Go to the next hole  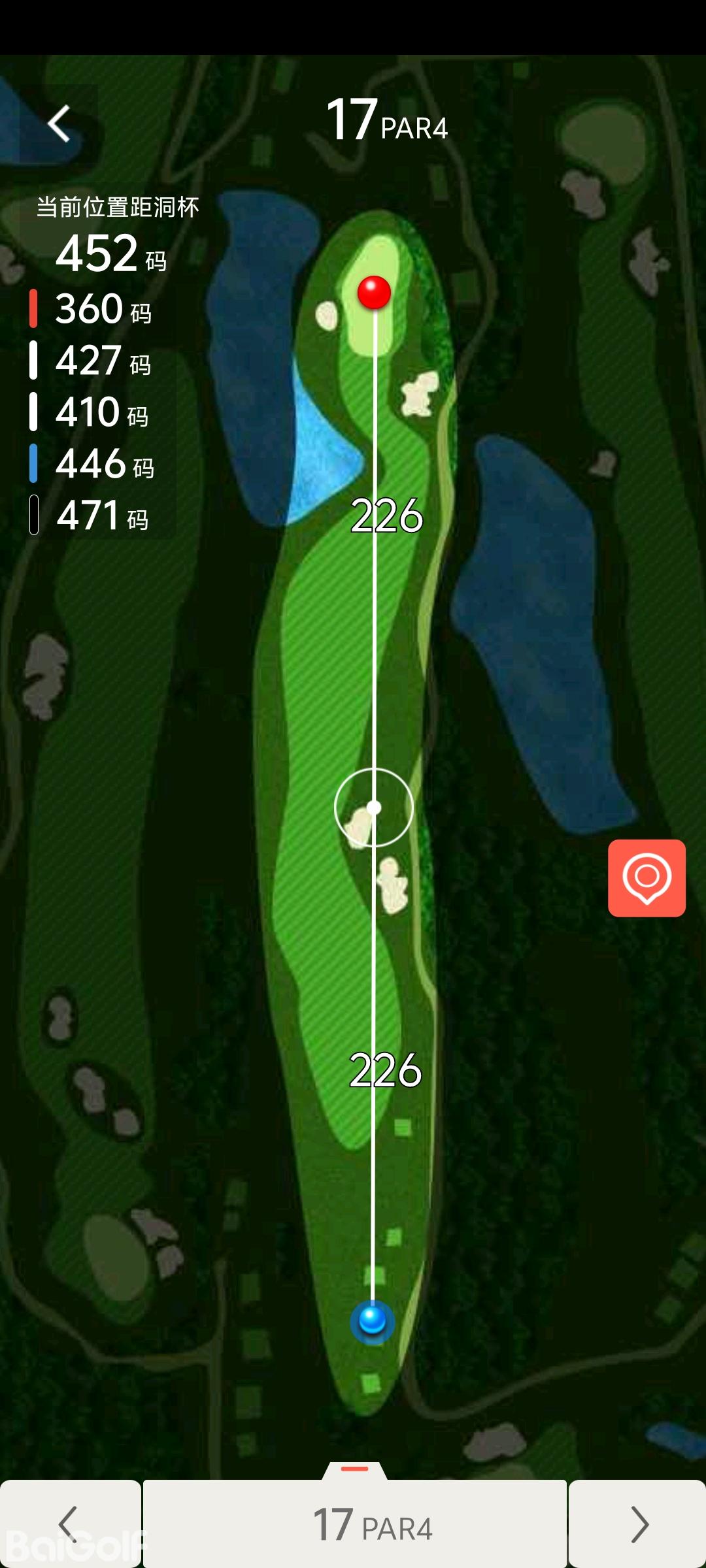[x=638, y=1524]
